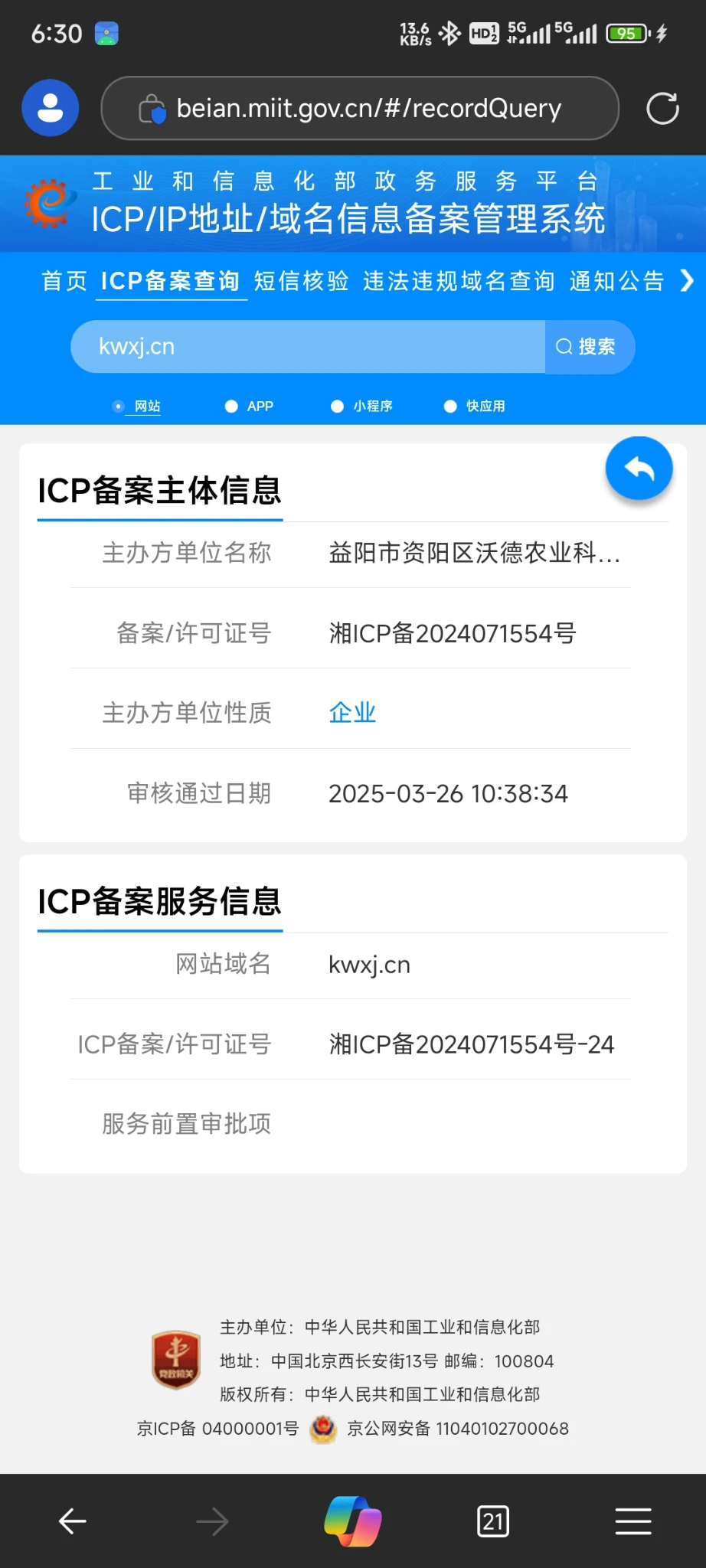This screenshot has width=706, height=1568.
Task: Tap the beian.miit.gov.cn address bar
Action: click(x=360, y=108)
